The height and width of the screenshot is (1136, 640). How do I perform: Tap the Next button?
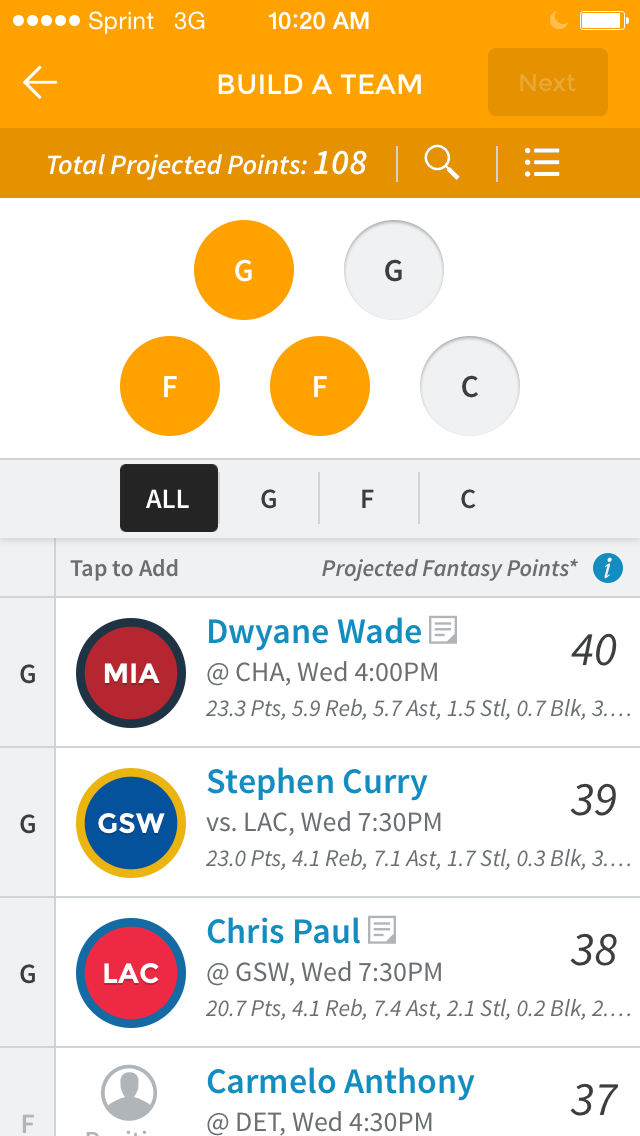(x=548, y=83)
